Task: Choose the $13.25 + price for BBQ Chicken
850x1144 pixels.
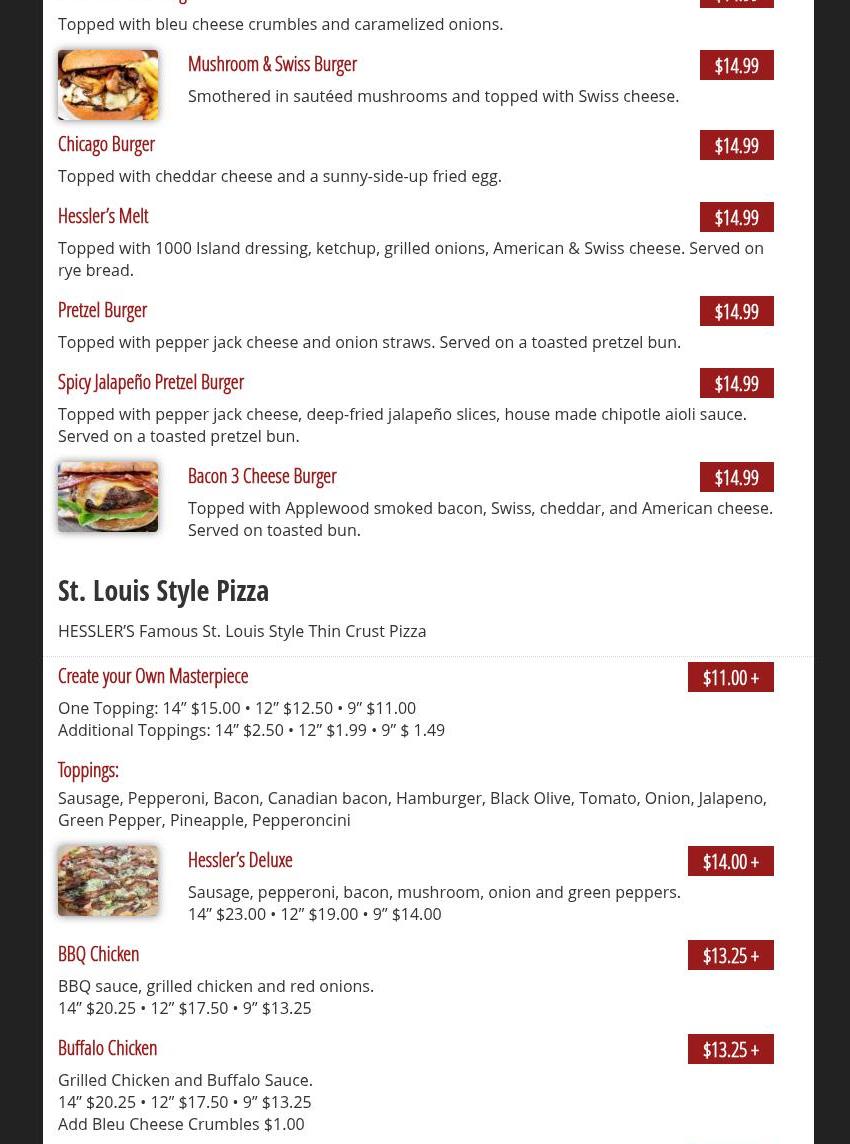Action: click(730, 955)
